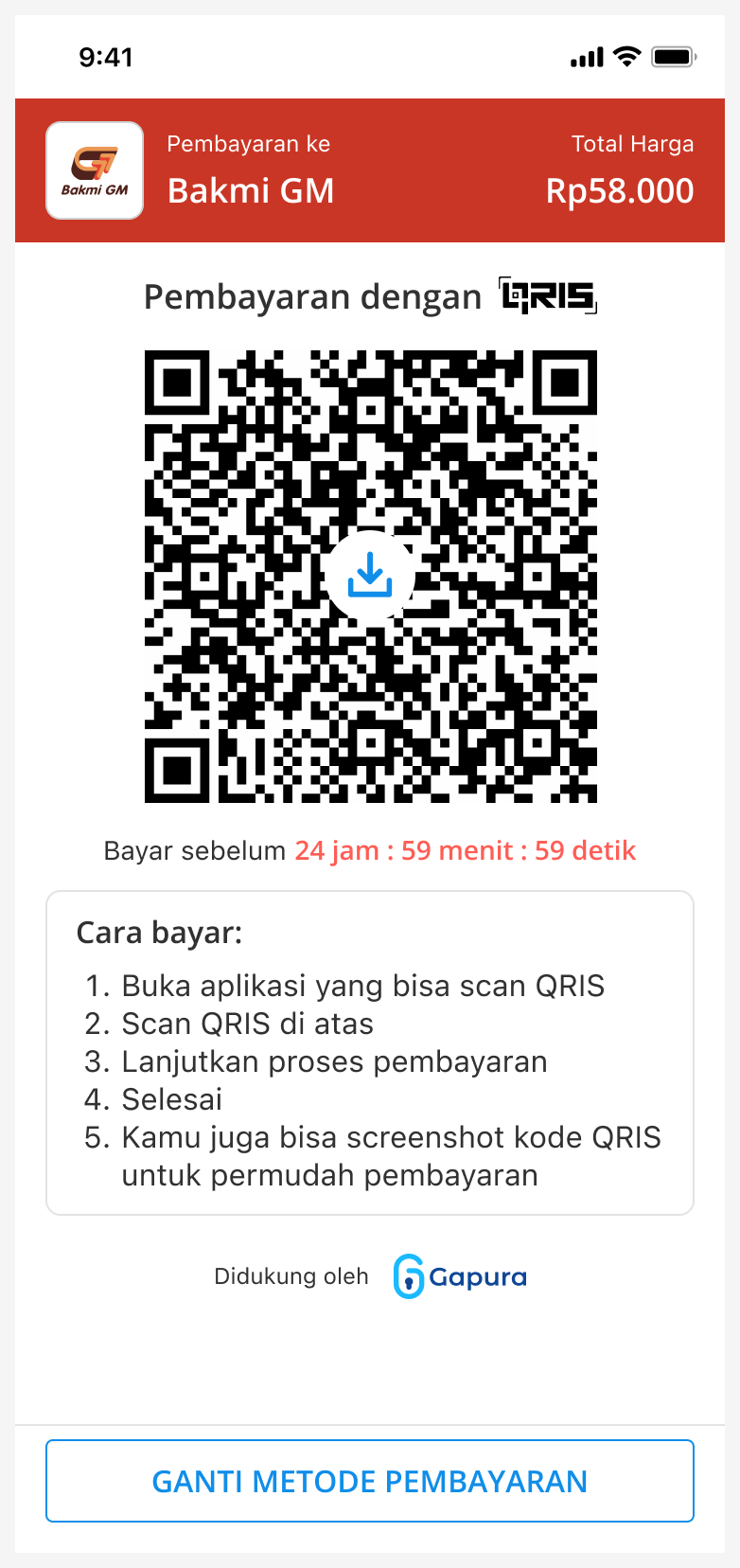740x1568 pixels.
Task: Download the QRIS code image
Action: 370,575
